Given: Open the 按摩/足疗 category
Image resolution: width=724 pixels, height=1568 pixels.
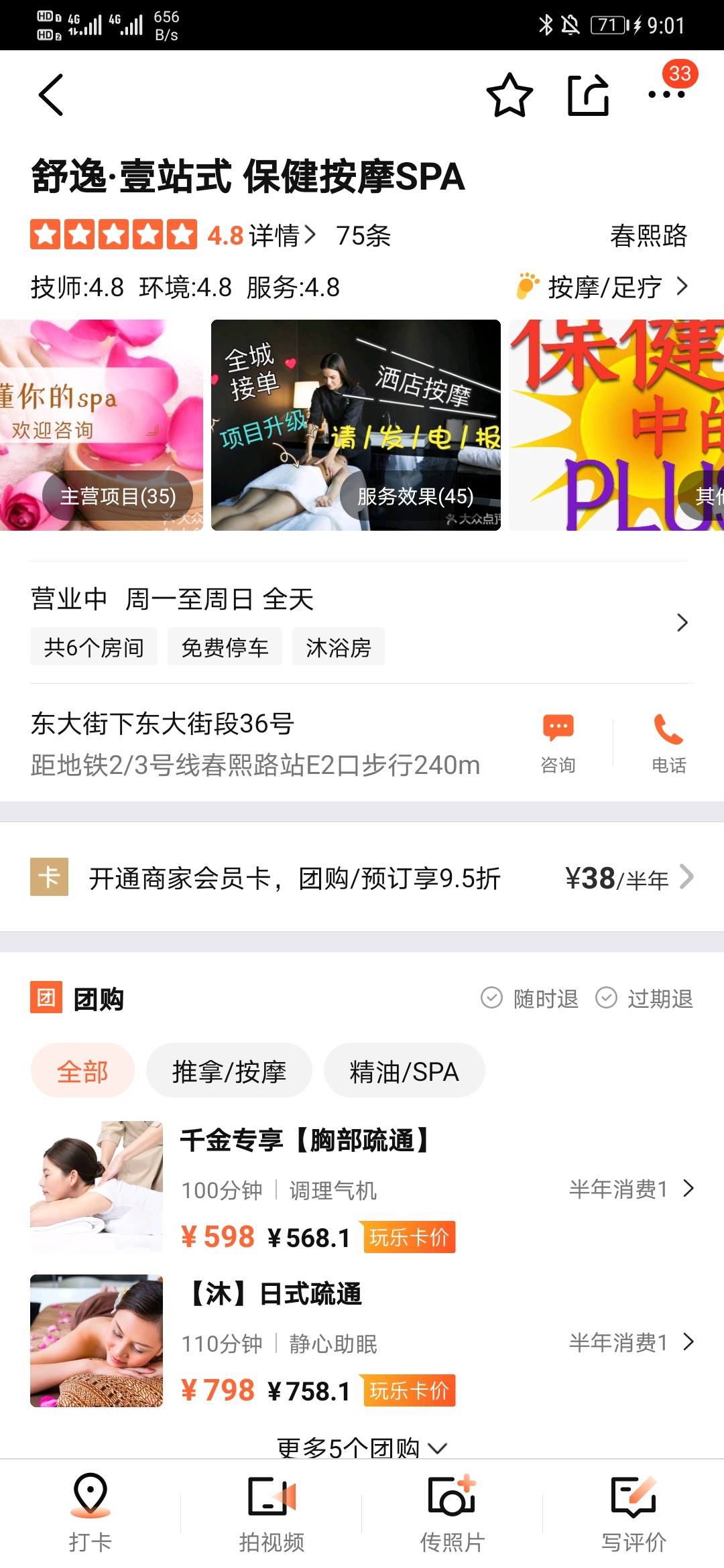Looking at the screenshot, I should click(x=603, y=287).
